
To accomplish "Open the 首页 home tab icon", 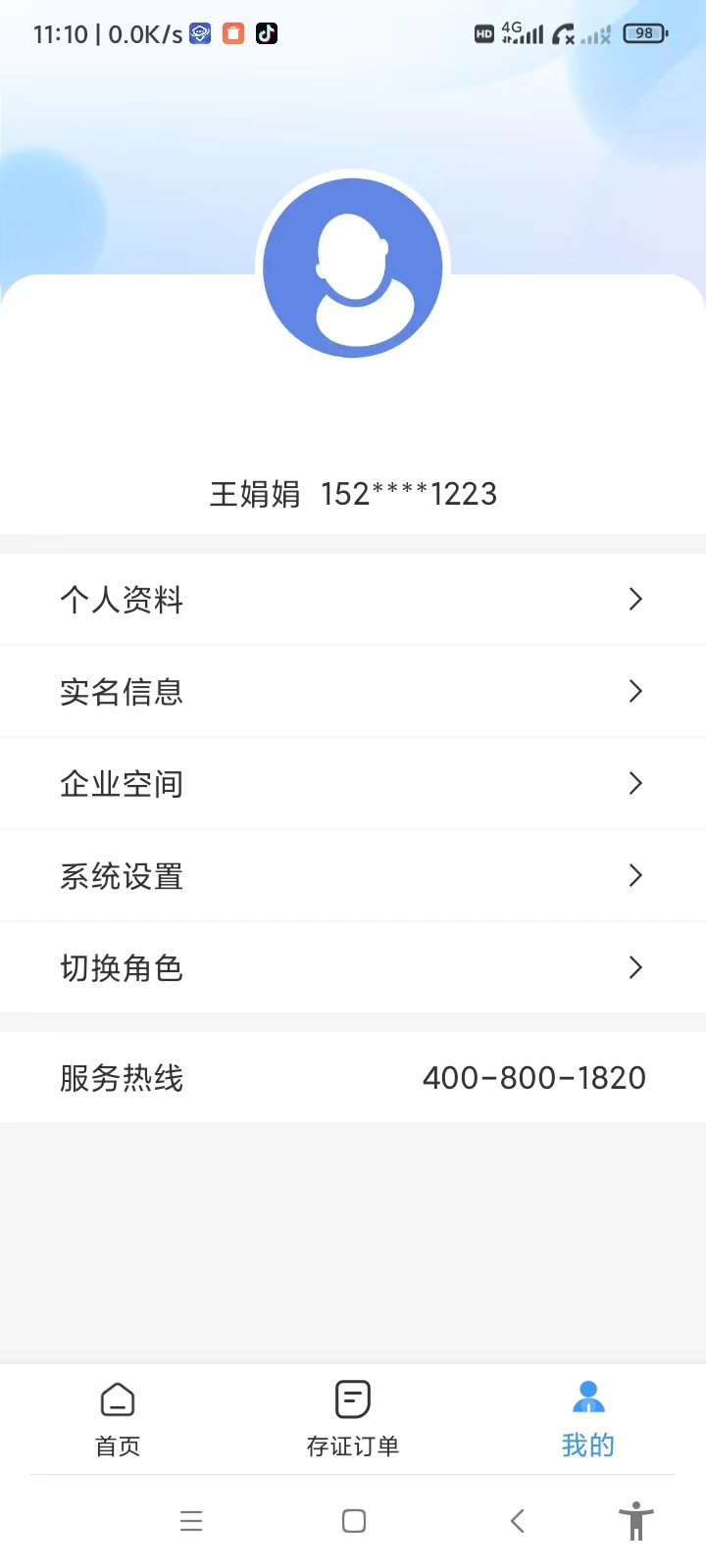I will pos(117,1397).
